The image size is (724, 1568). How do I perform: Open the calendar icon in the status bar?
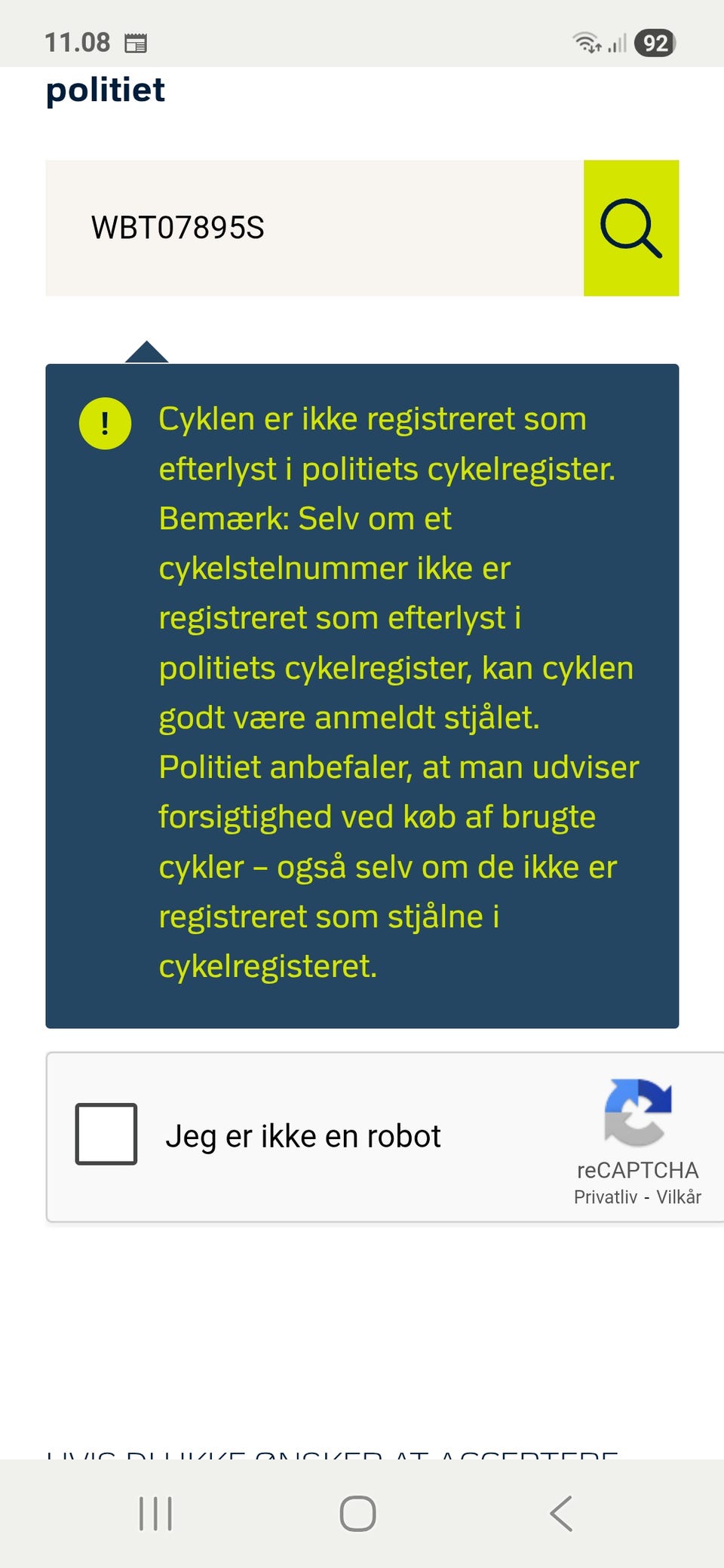tap(137, 42)
